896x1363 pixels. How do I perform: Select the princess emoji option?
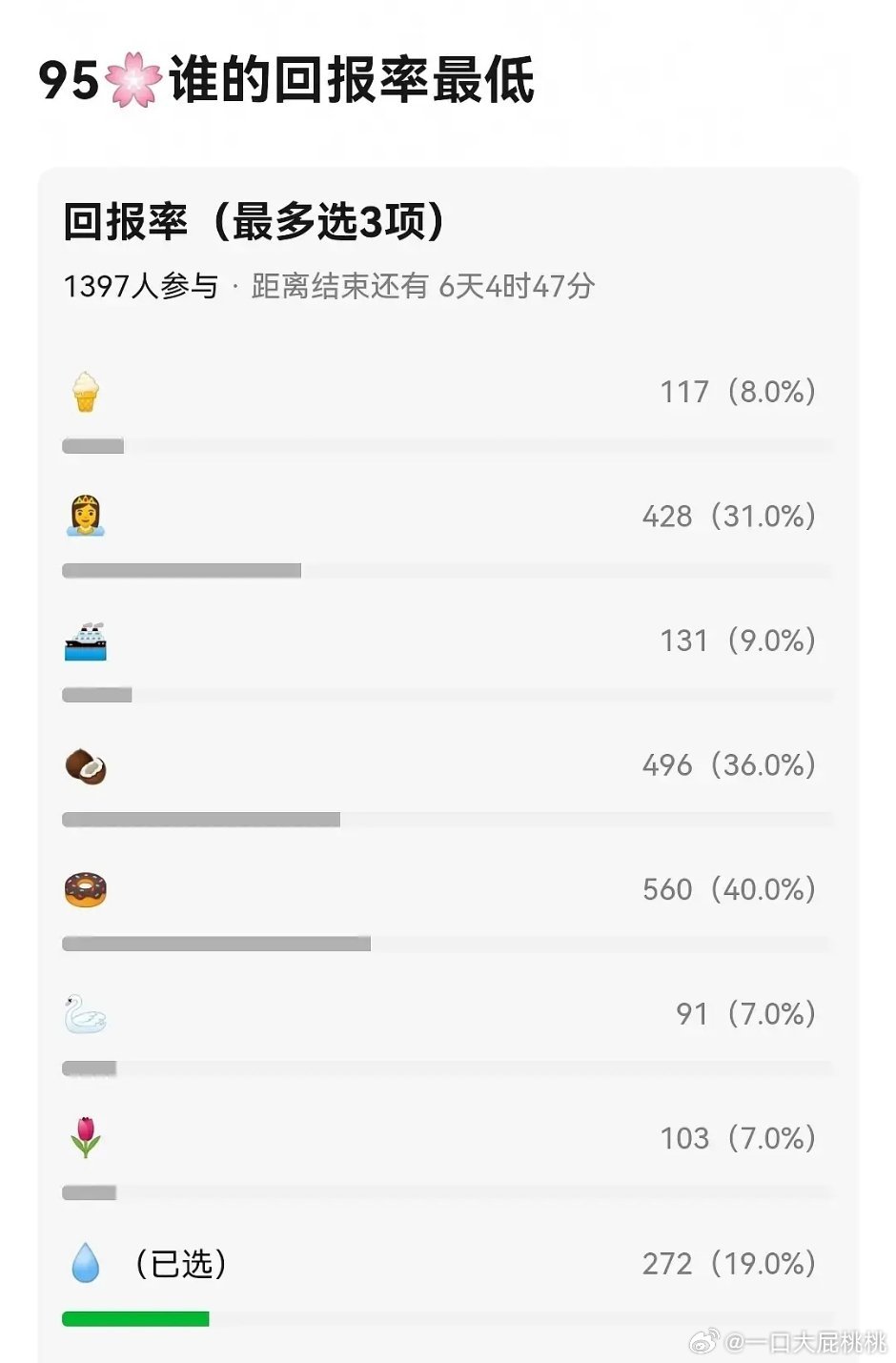(x=86, y=517)
